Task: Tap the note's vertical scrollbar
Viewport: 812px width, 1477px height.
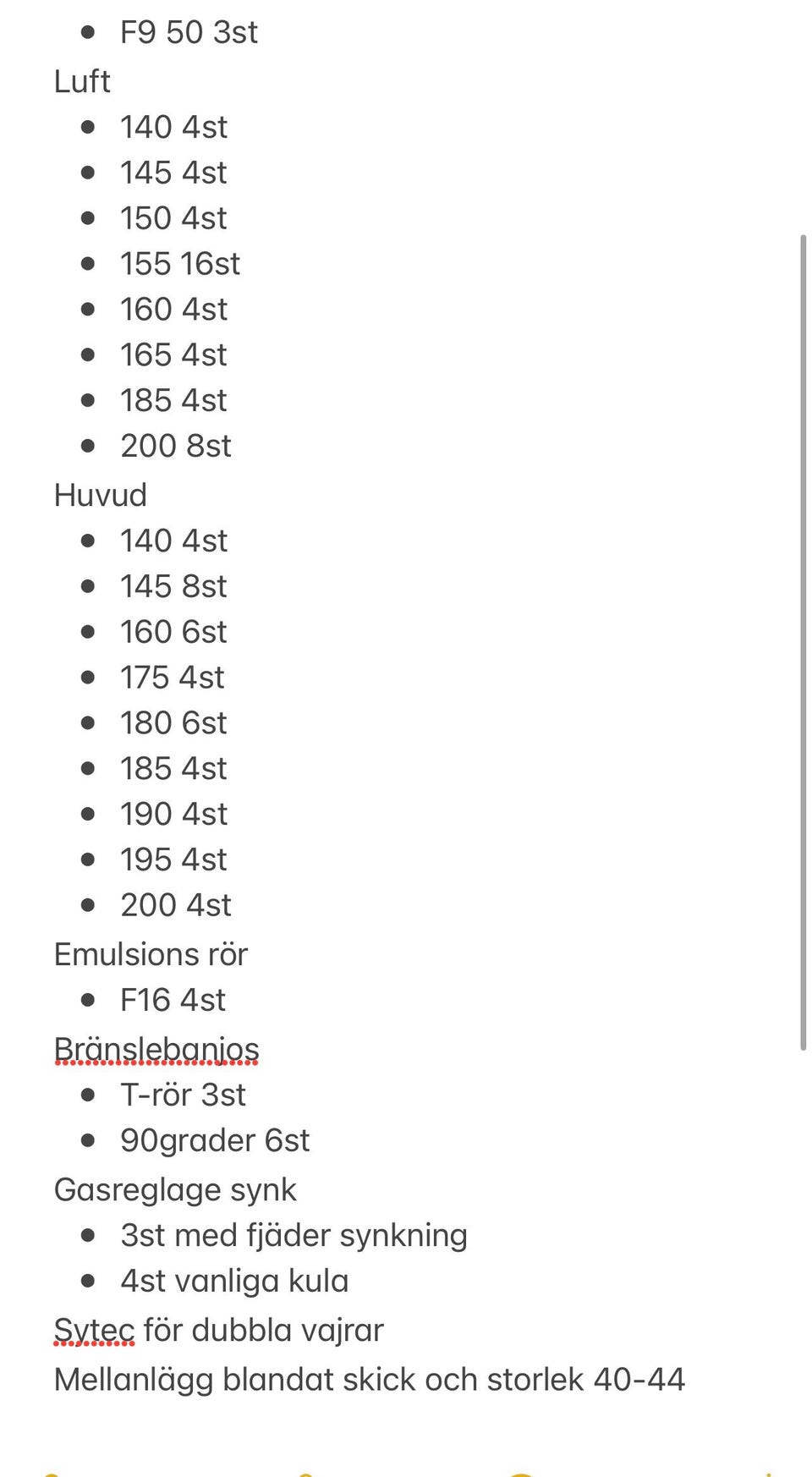Action: 803,642
